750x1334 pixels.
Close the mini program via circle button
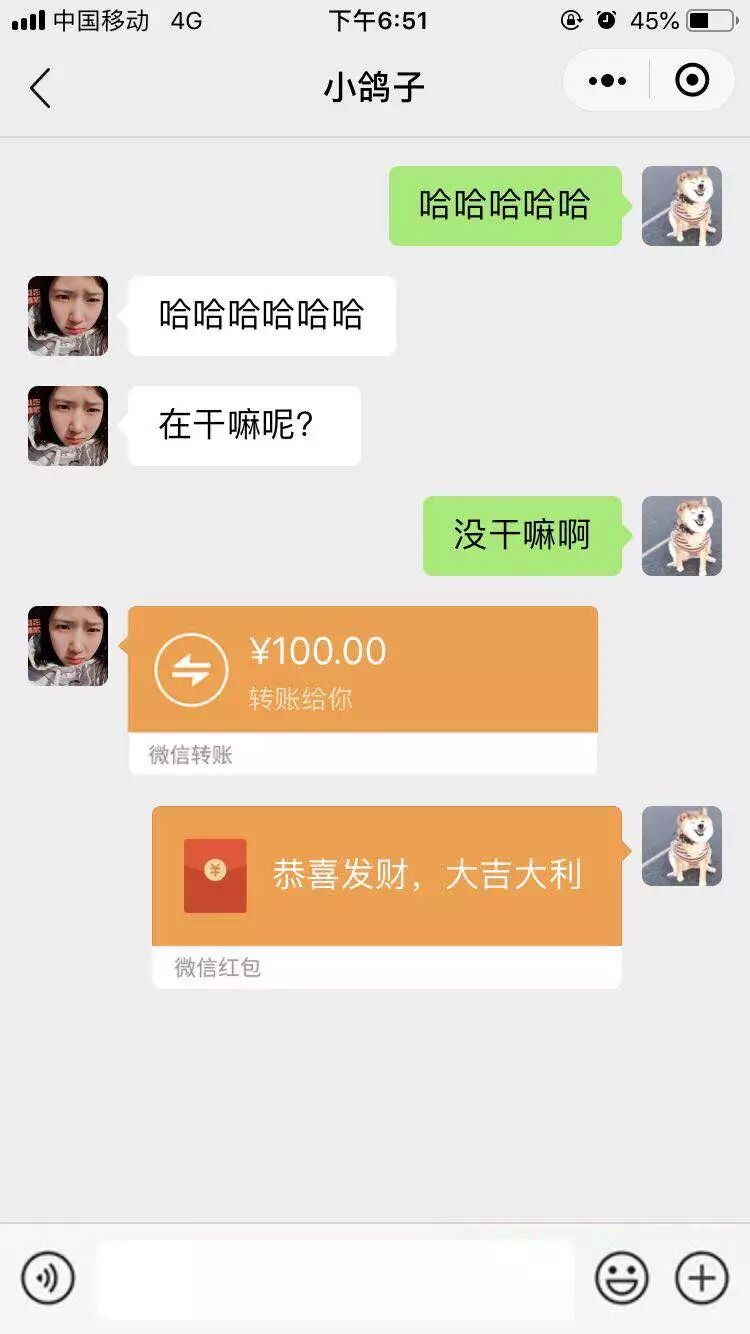[x=692, y=80]
